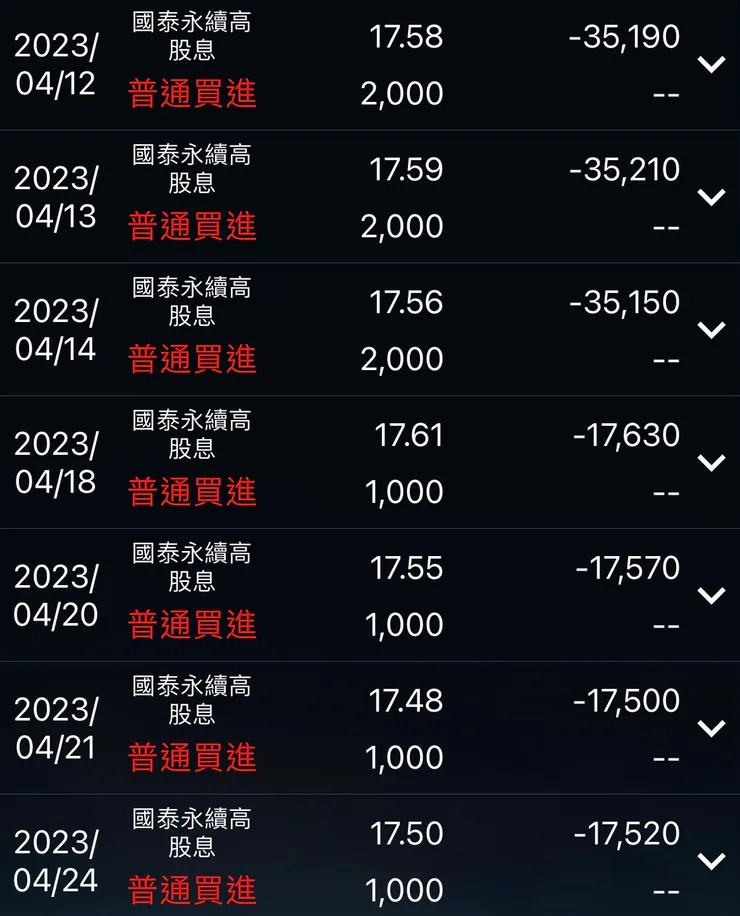Expand the bottom 2023/04/24 entry chevron

click(x=712, y=860)
